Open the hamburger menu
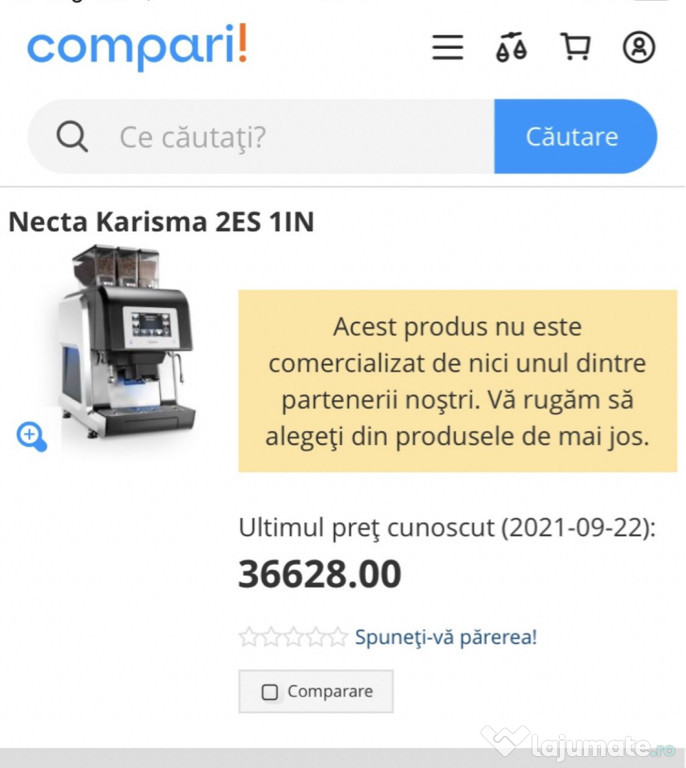Viewport: 686px width, 768px height. (447, 47)
